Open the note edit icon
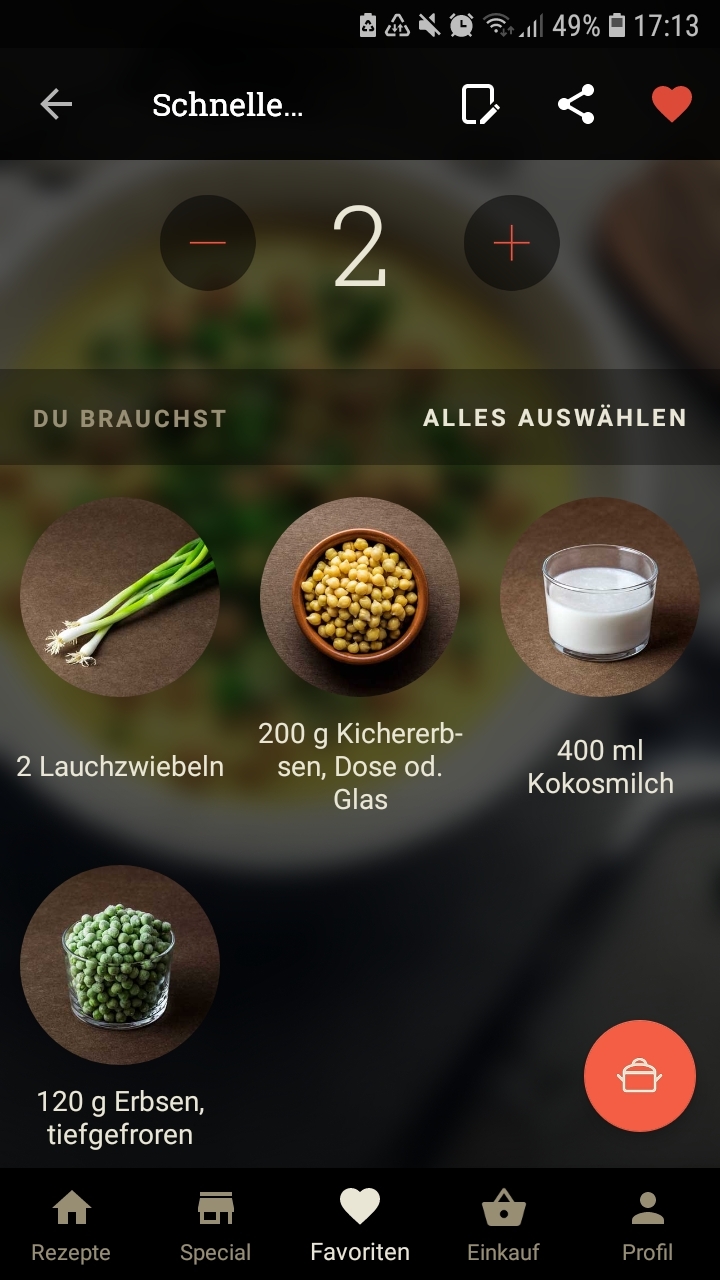The height and width of the screenshot is (1280, 720). point(480,104)
